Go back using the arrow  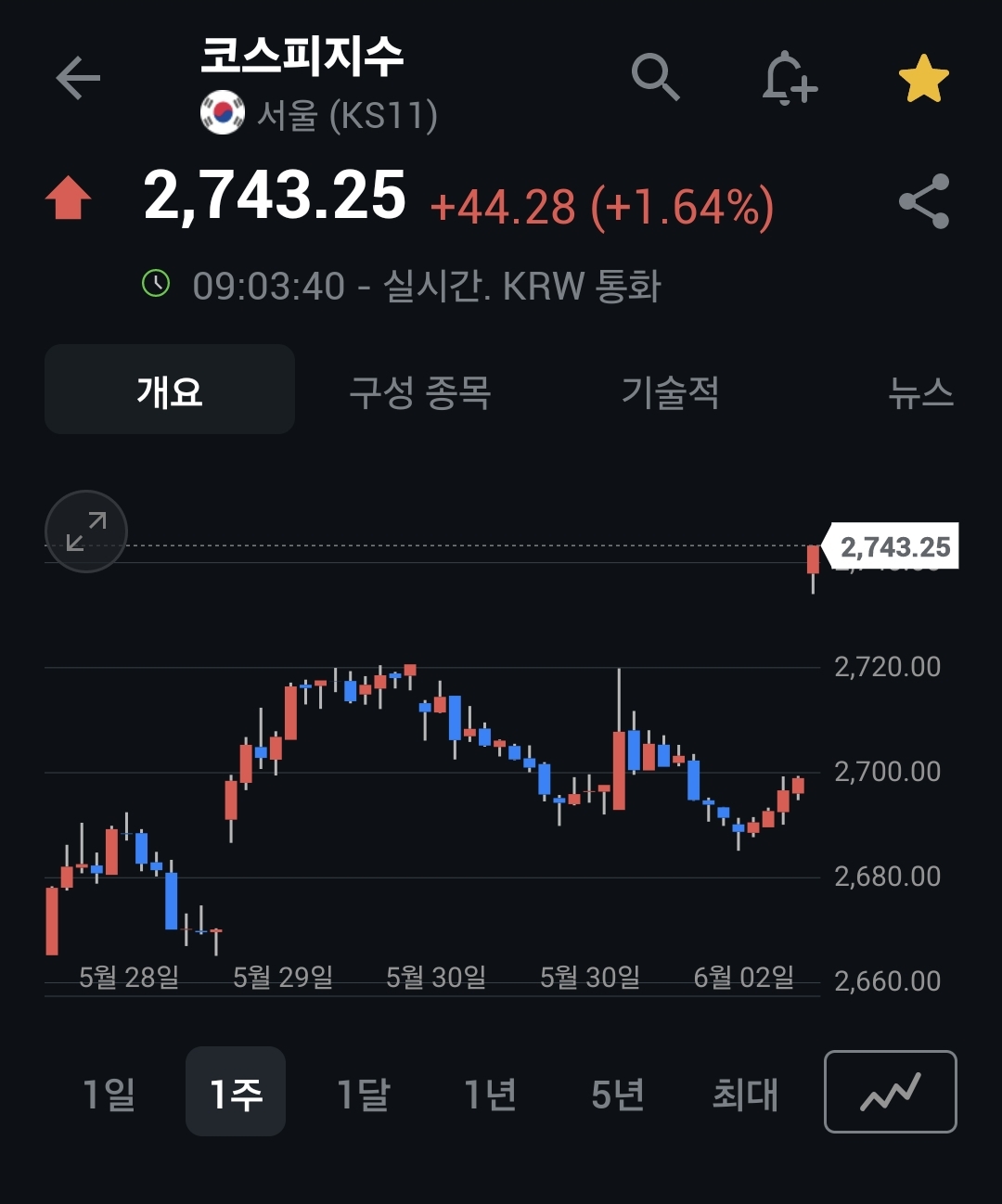(x=78, y=78)
